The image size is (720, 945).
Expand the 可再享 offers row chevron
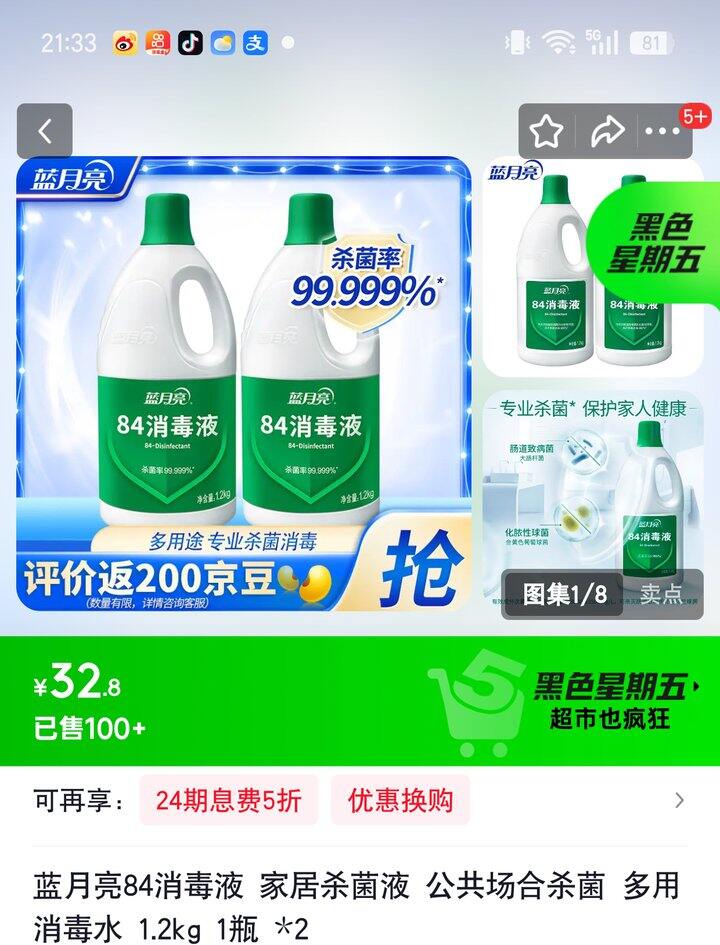tap(679, 800)
